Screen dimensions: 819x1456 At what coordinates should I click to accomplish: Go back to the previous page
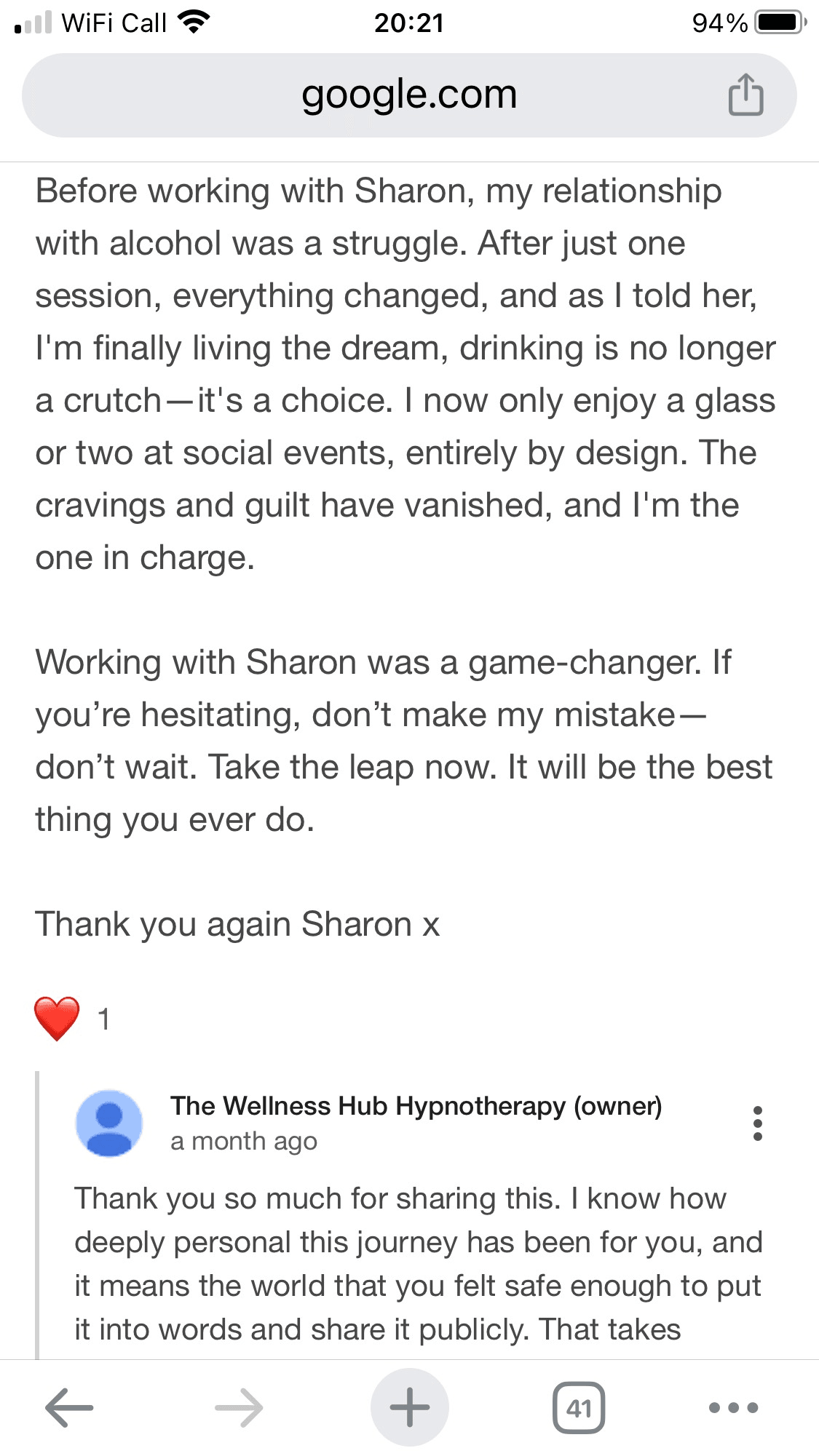pos(69,1407)
